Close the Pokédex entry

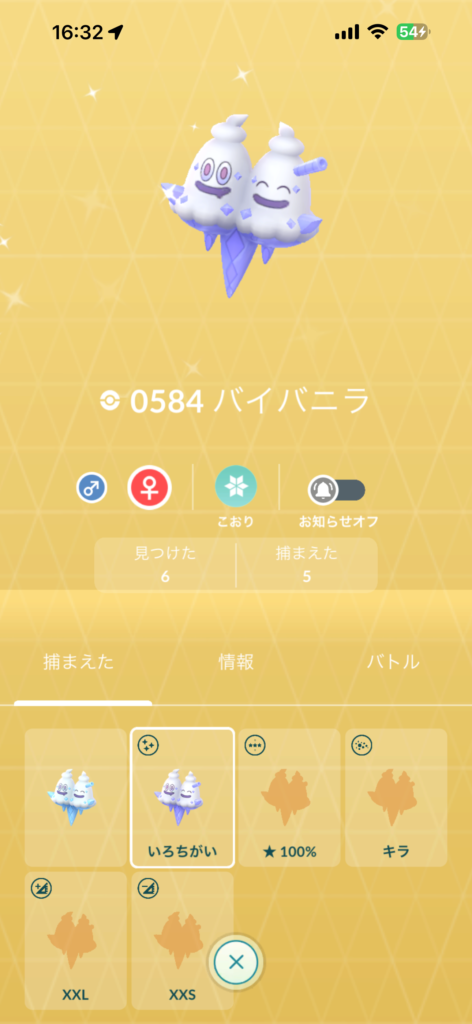[x=236, y=961]
